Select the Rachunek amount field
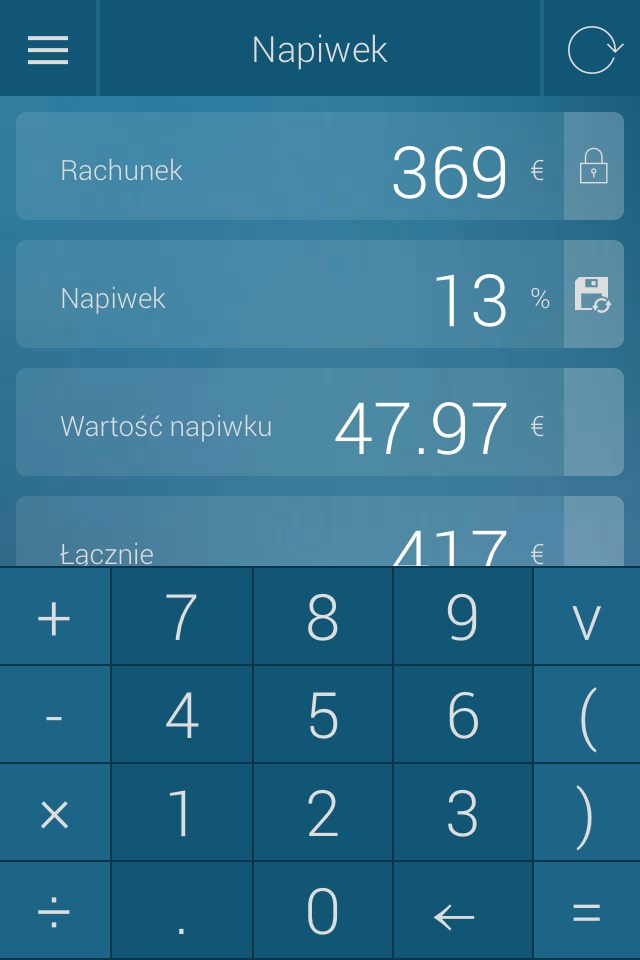The width and height of the screenshot is (640, 960). (290, 168)
